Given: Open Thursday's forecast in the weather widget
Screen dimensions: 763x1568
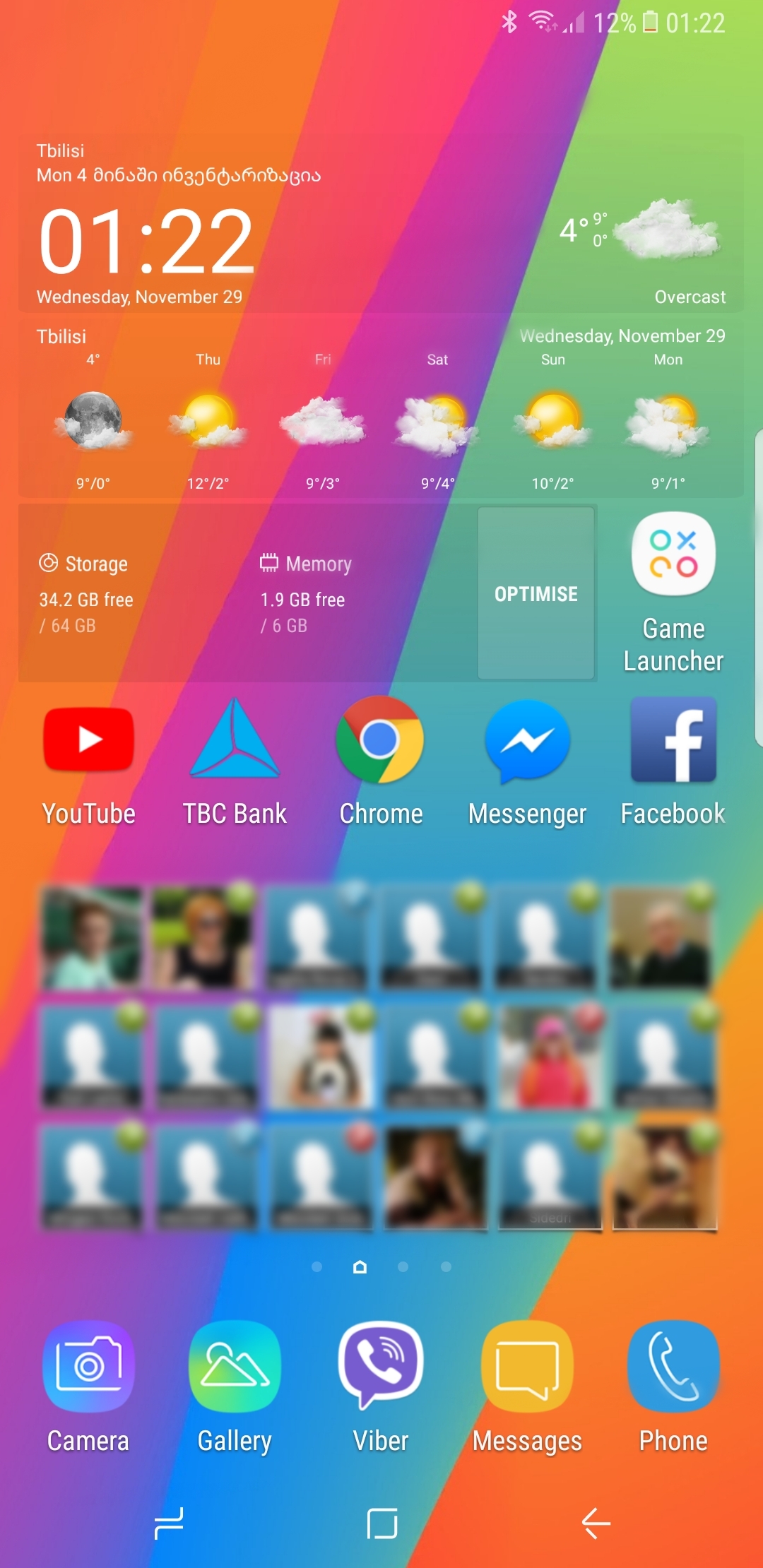Looking at the screenshot, I should (x=208, y=422).
